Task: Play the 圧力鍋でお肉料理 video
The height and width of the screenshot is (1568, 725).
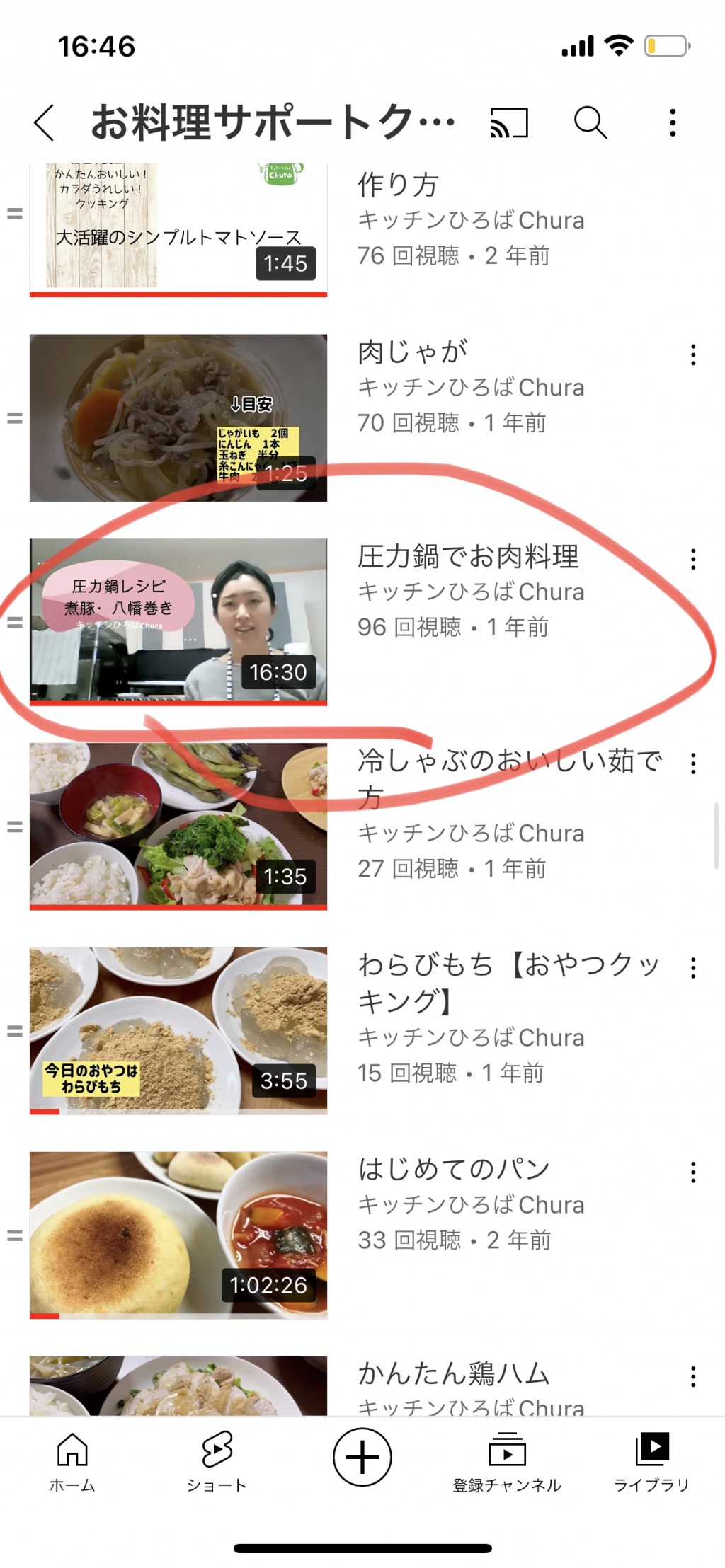Action: point(178,622)
